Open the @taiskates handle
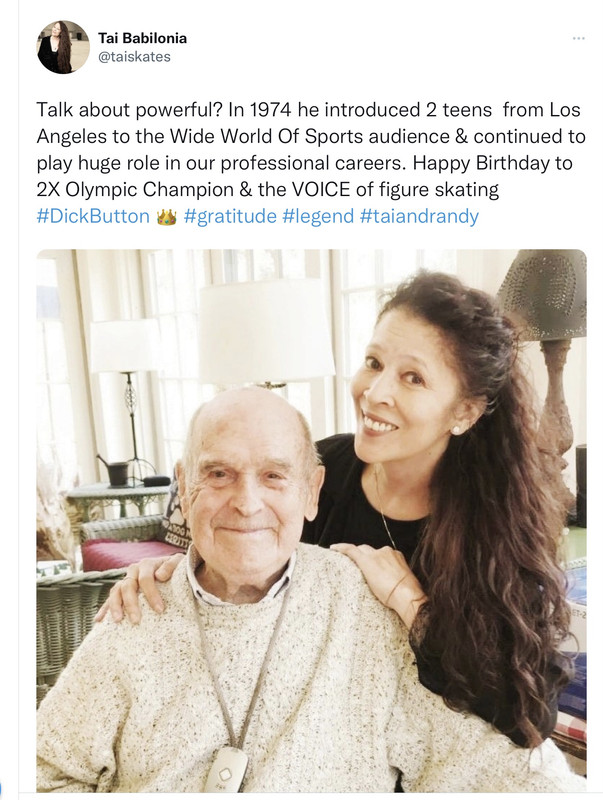Screen dimensions: 603x800 [134, 57]
